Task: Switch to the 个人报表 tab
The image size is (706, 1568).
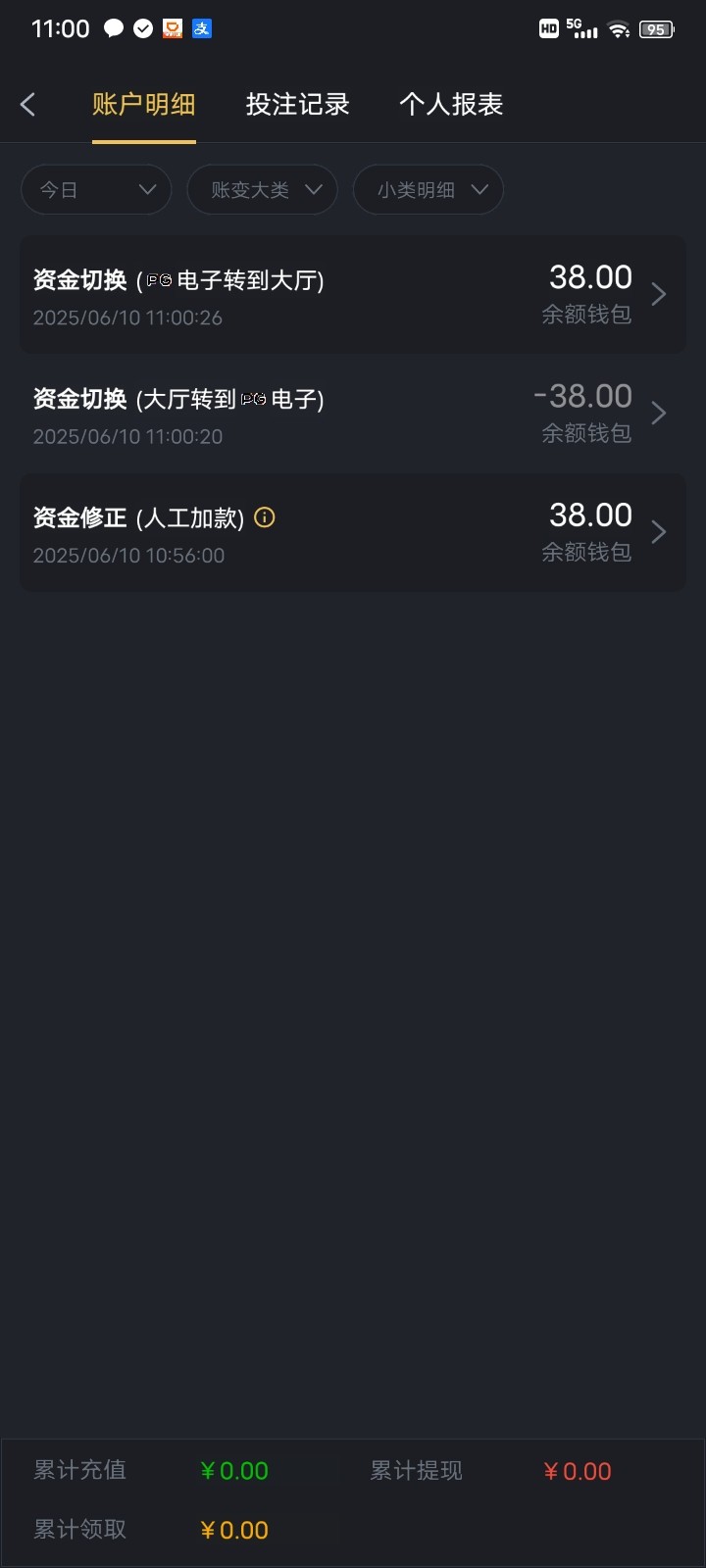Action: point(451,105)
